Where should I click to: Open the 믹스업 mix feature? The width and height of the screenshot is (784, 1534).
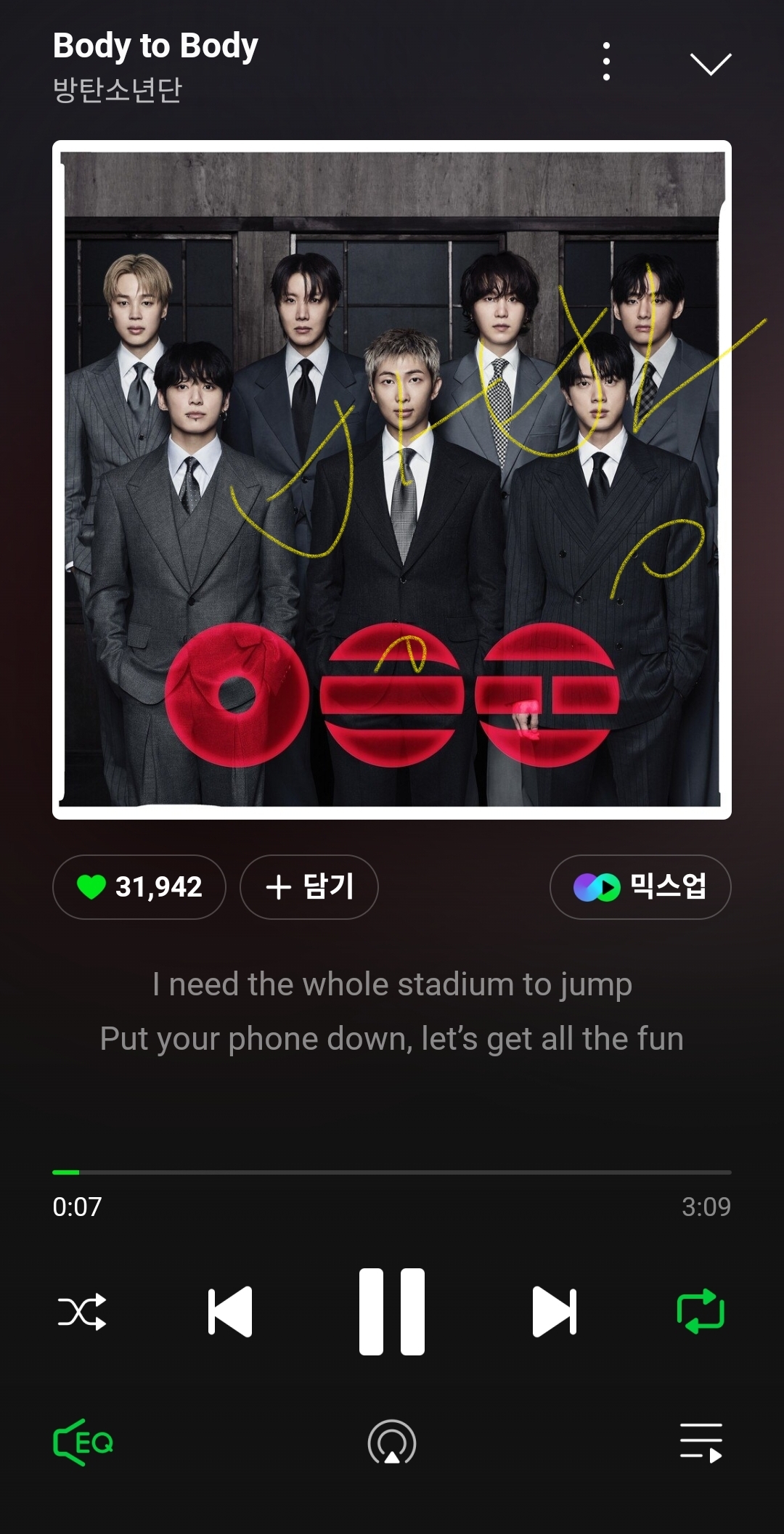point(640,886)
